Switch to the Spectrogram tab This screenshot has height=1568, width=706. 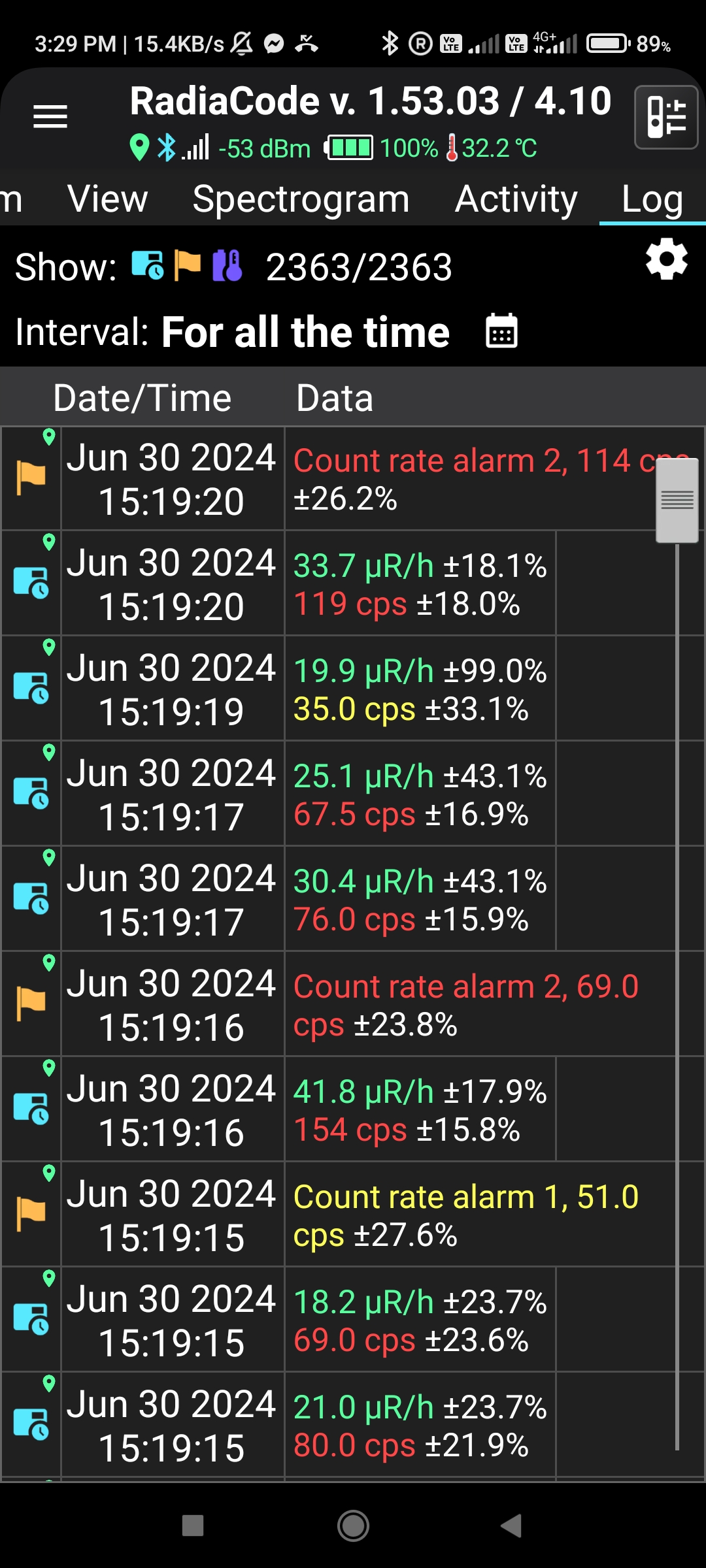301,199
